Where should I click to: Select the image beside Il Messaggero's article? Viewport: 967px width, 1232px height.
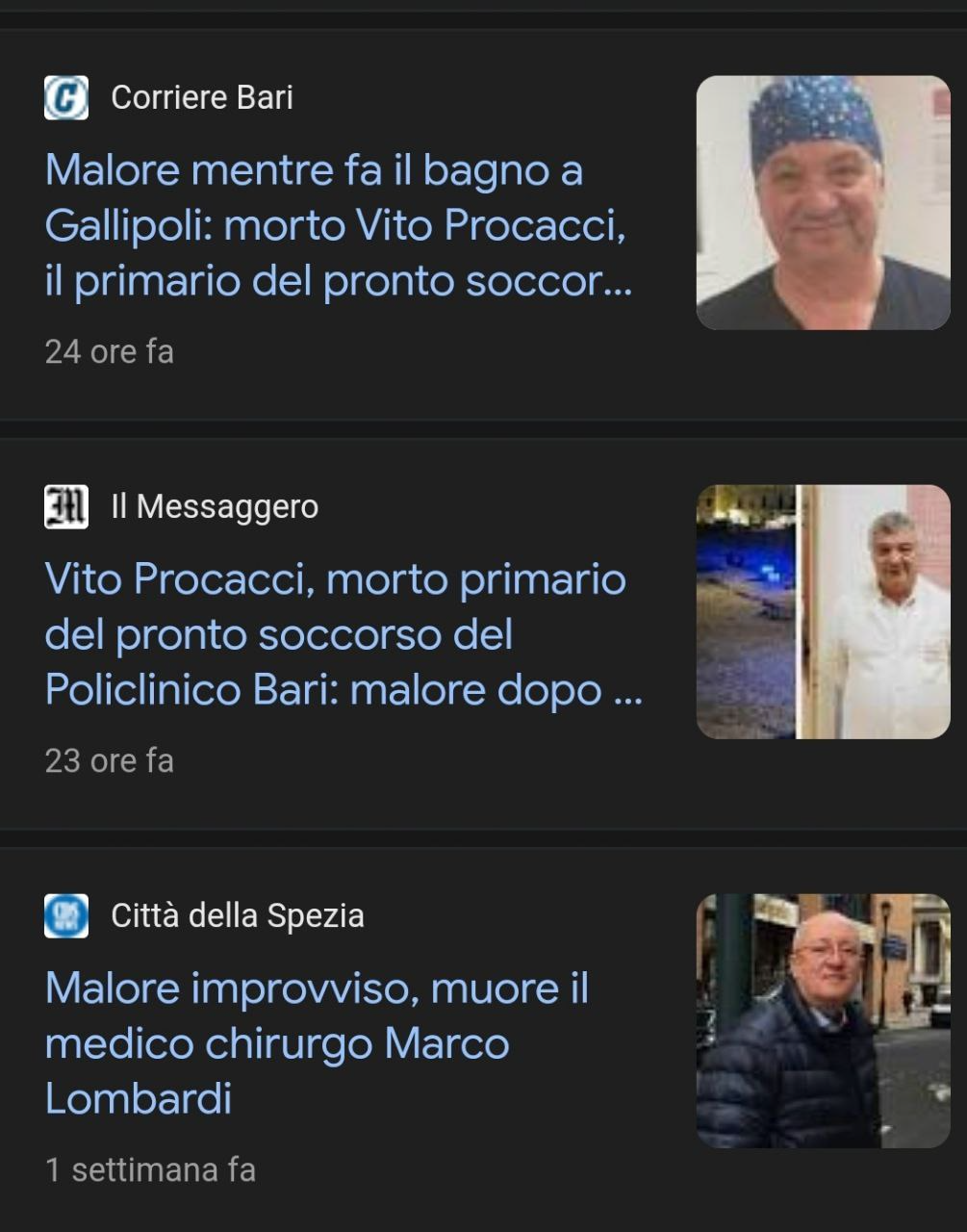(823, 612)
